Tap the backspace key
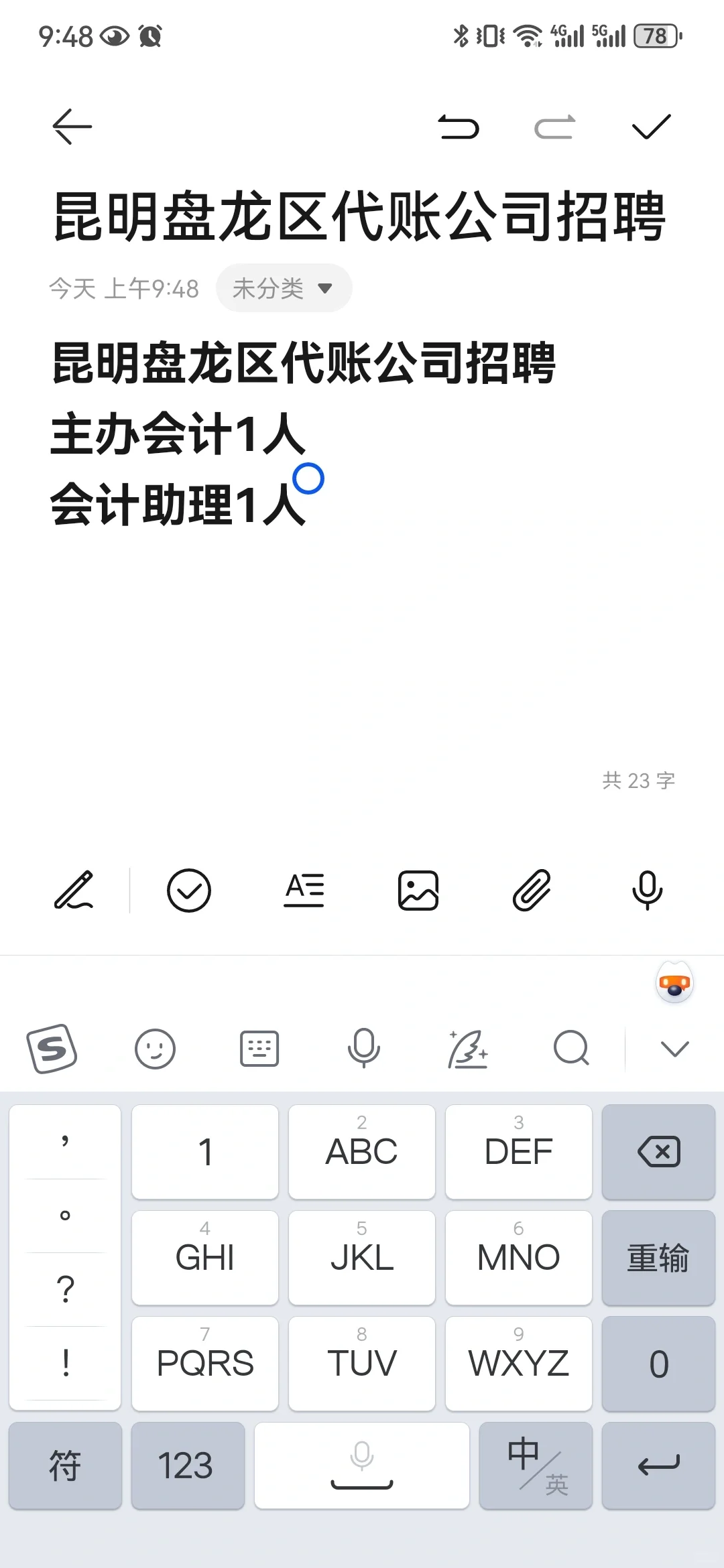The width and height of the screenshot is (724, 1568). point(658,1152)
